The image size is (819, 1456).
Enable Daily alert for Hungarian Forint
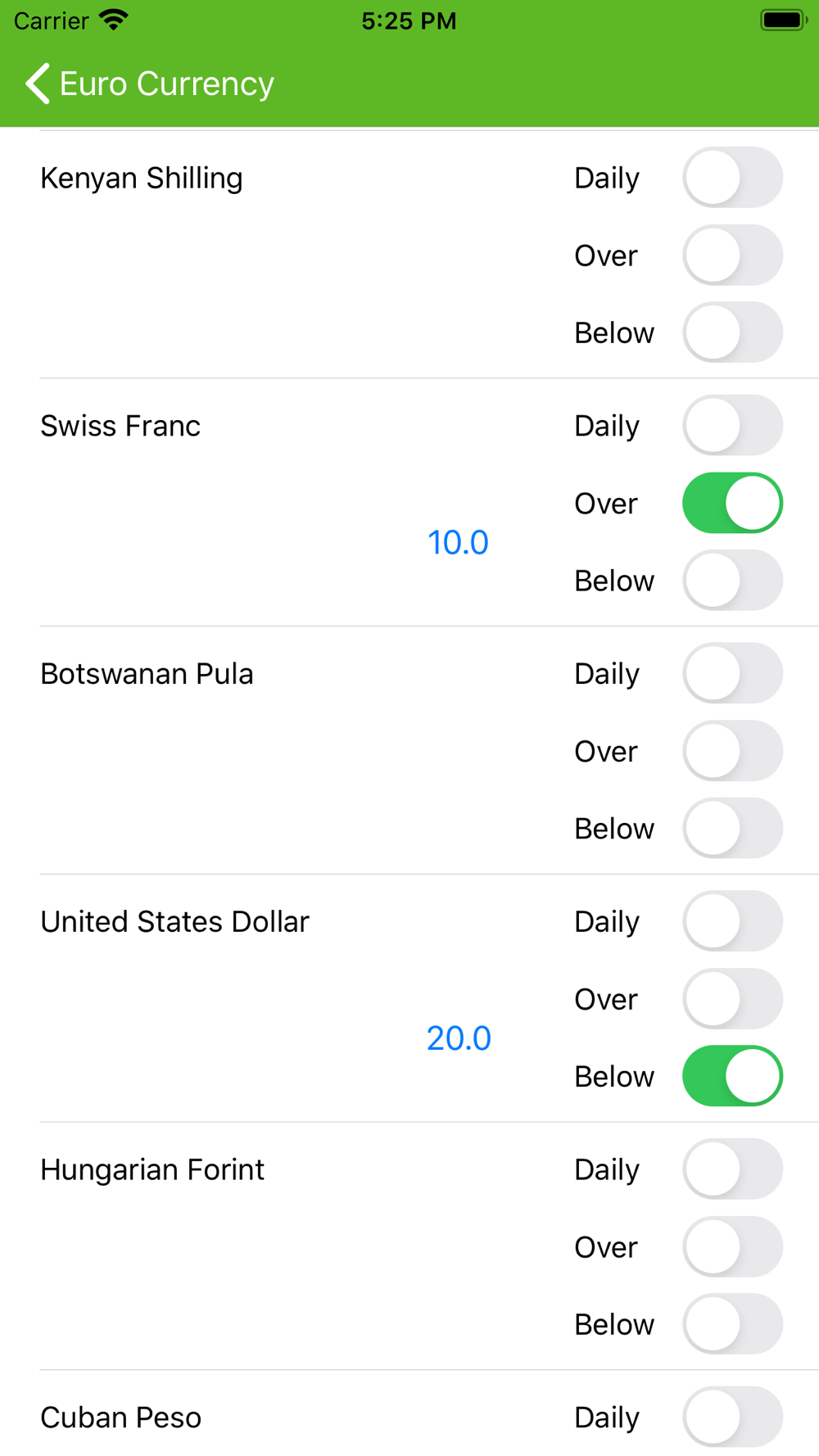732,1169
